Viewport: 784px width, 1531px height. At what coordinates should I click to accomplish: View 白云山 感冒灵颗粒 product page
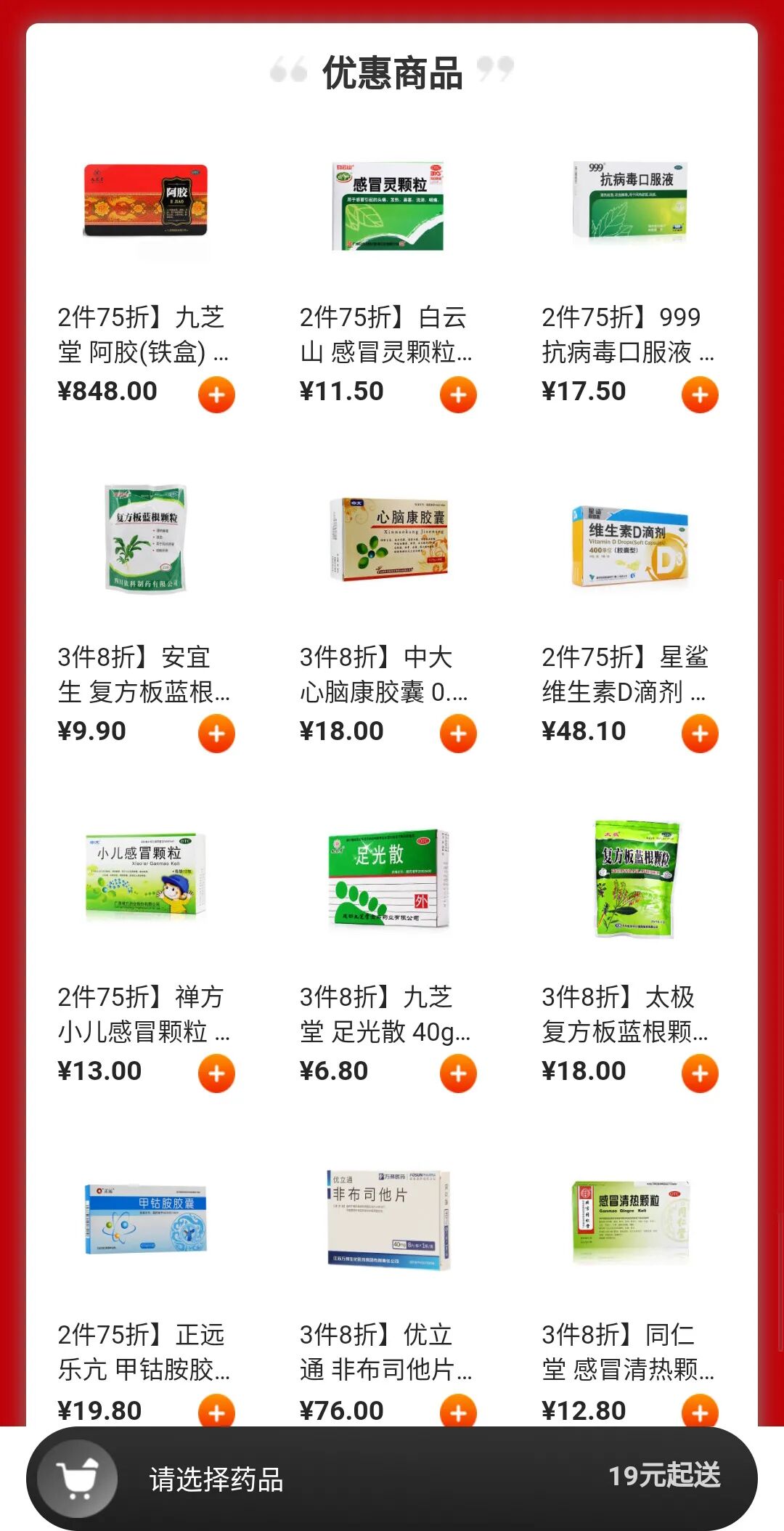coord(387,206)
